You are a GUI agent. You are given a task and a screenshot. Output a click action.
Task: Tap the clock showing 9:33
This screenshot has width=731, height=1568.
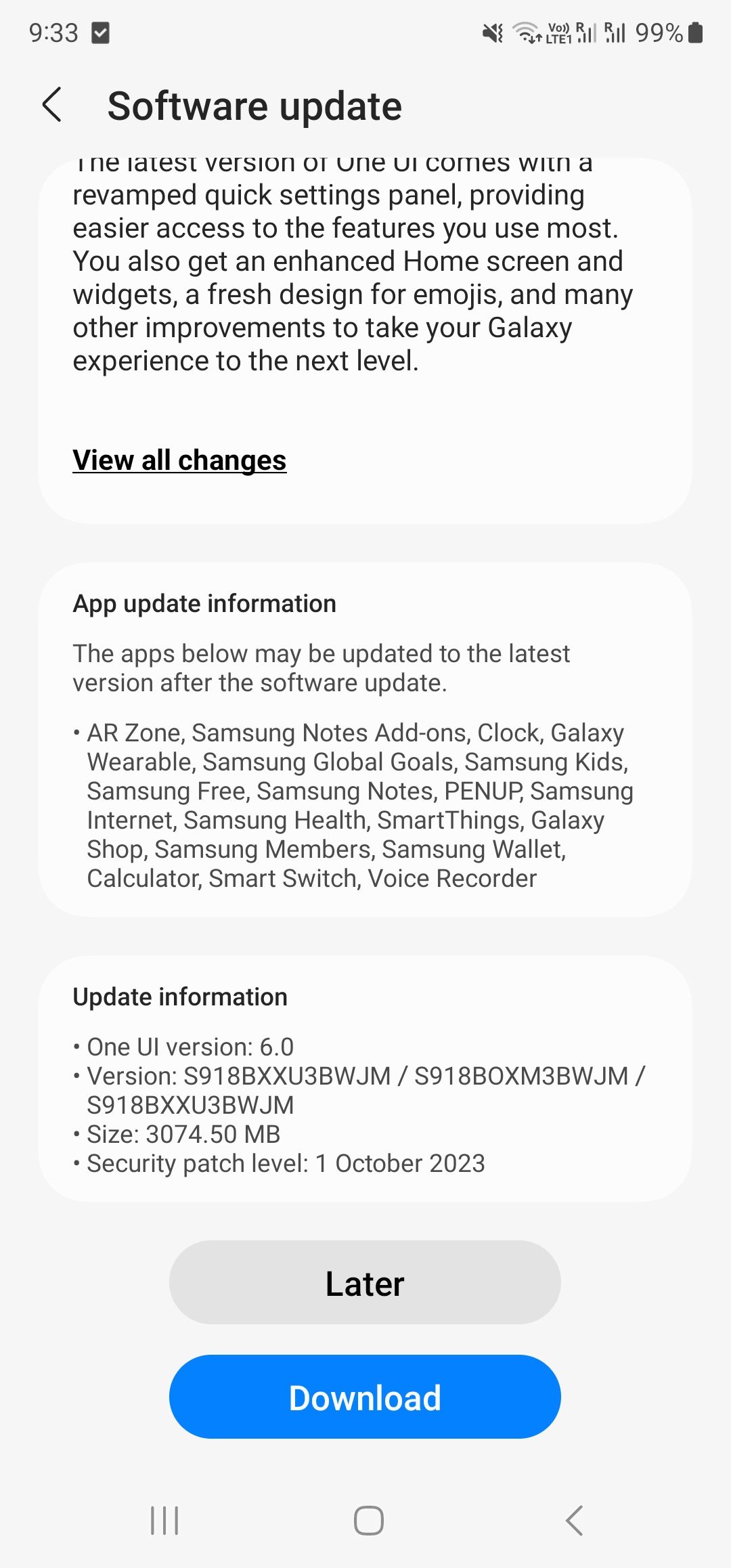[54, 30]
